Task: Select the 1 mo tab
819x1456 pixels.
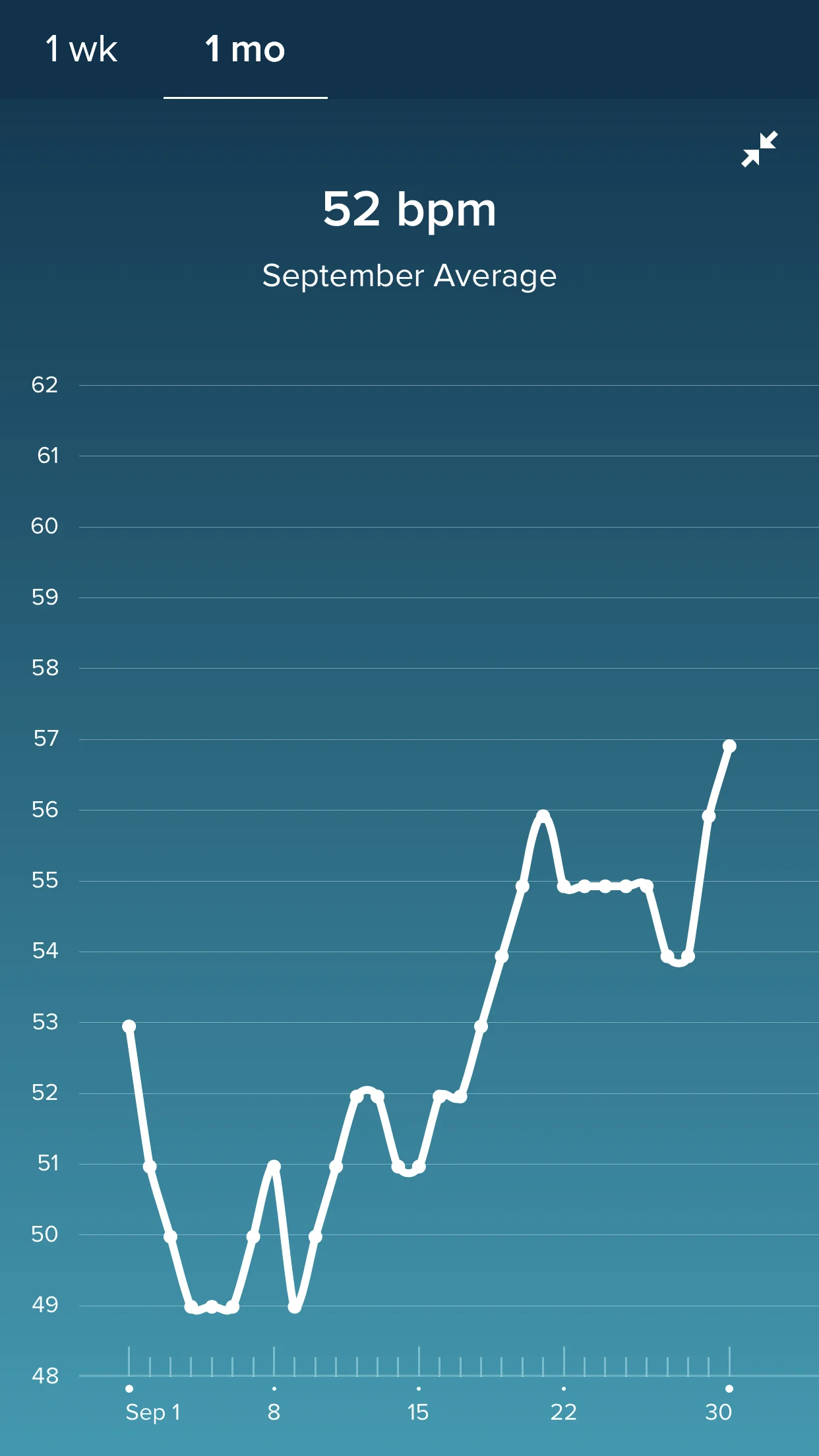Action: 245,49
